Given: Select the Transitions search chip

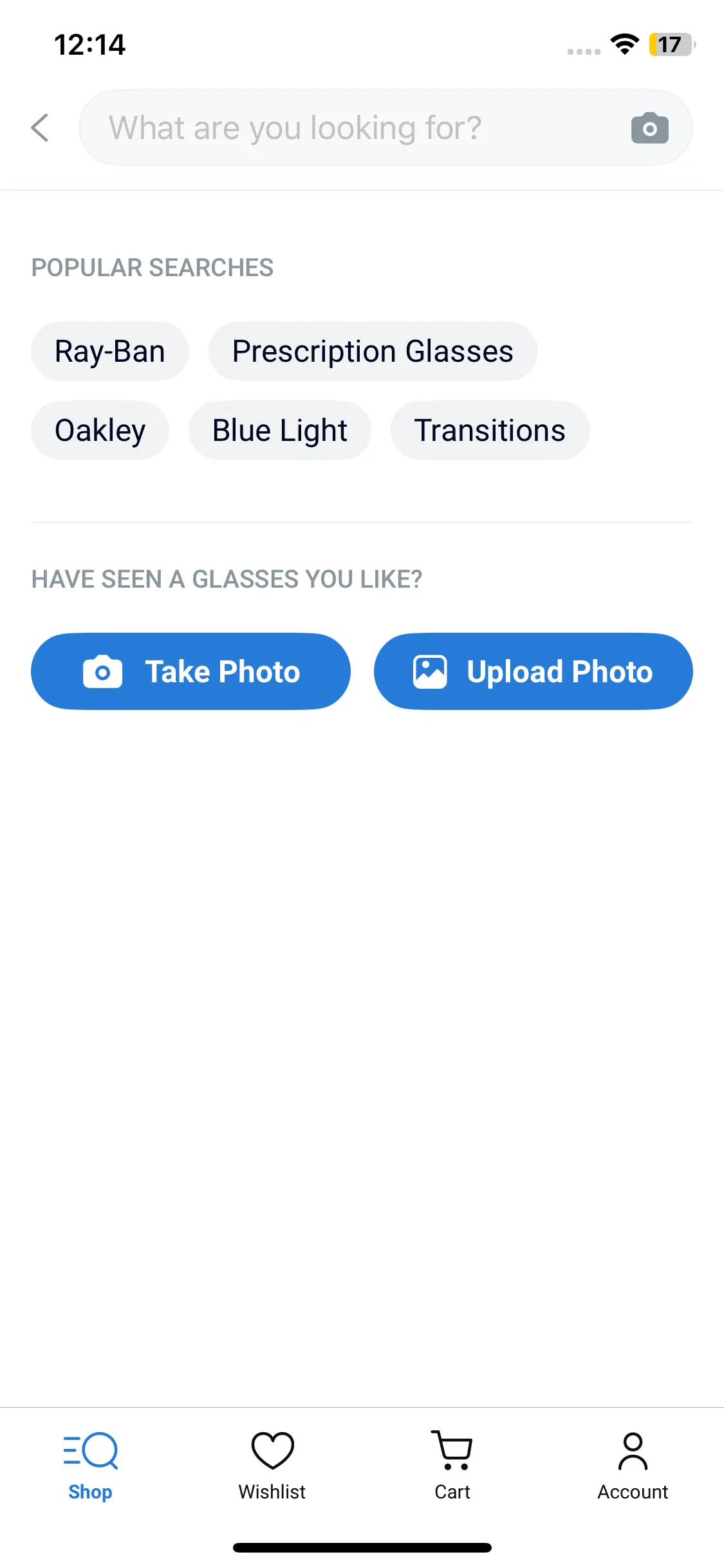Looking at the screenshot, I should tap(490, 430).
